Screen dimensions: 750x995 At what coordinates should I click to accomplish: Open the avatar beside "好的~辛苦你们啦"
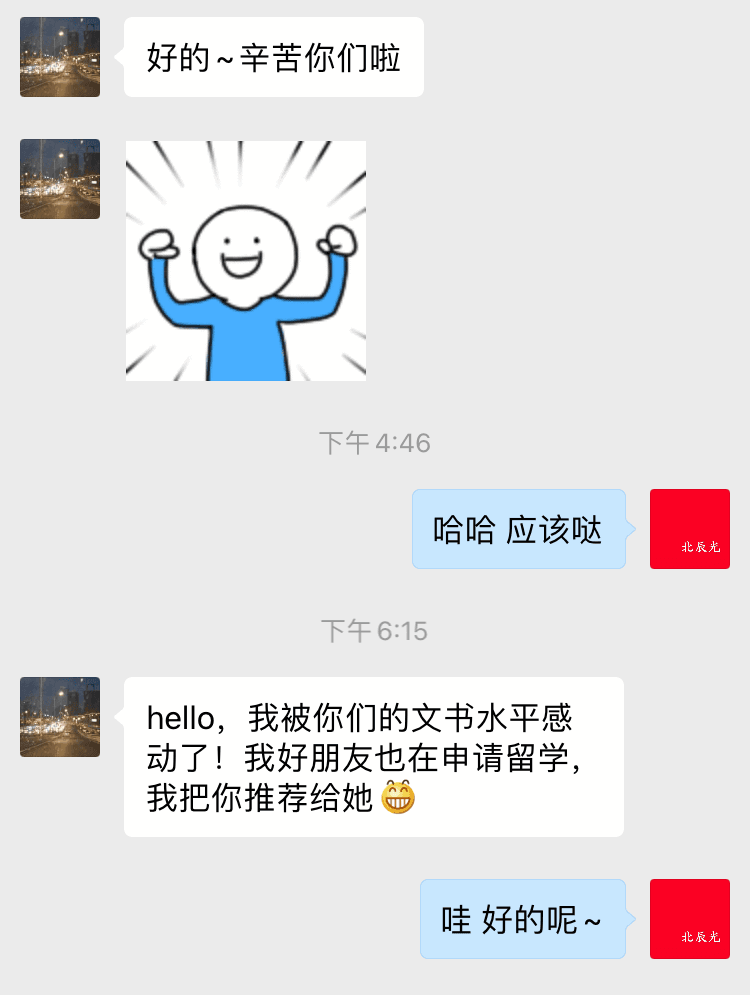pyautogui.click(x=60, y=57)
